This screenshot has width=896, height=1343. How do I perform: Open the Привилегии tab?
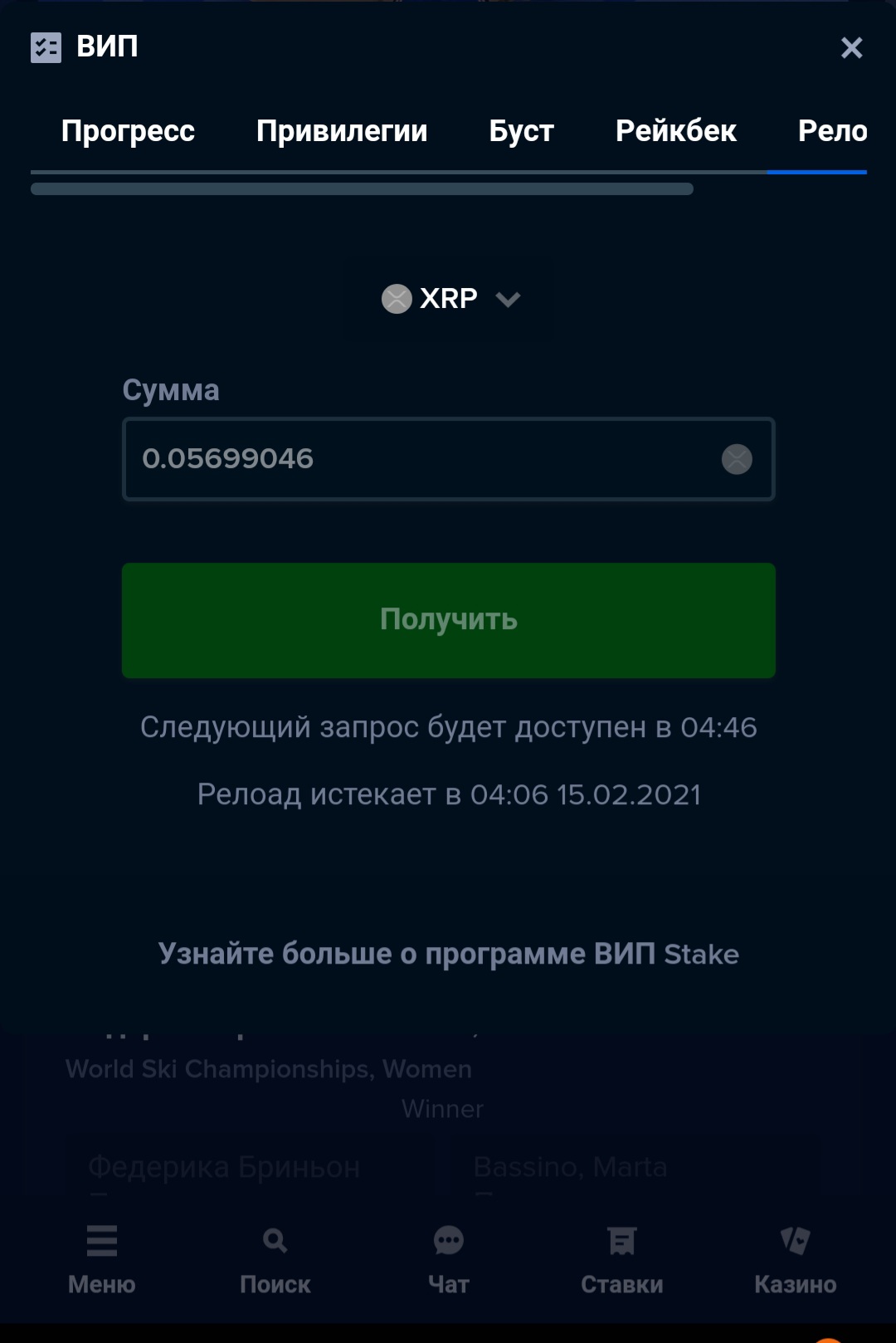tap(342, 131)
